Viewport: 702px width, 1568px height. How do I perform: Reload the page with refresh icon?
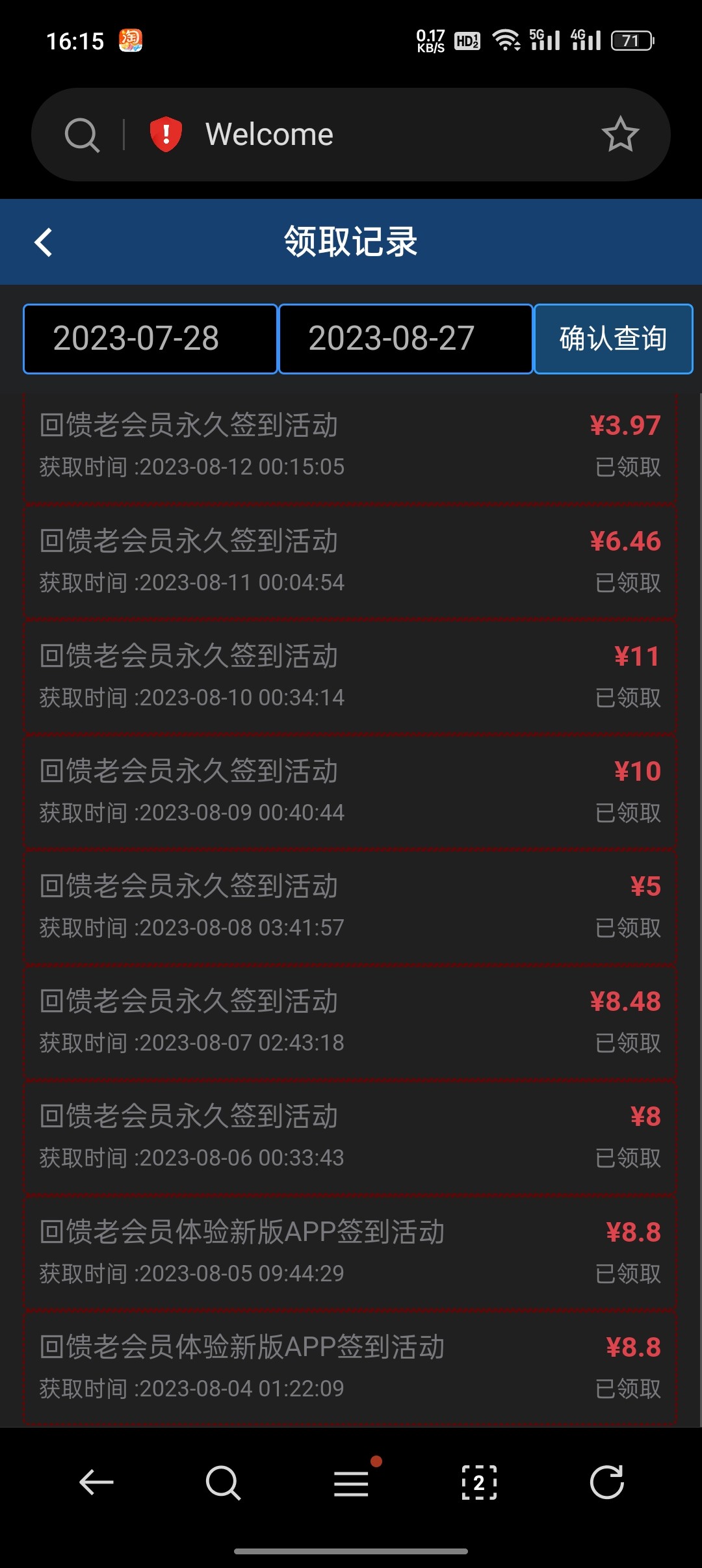pos(606,1483)
